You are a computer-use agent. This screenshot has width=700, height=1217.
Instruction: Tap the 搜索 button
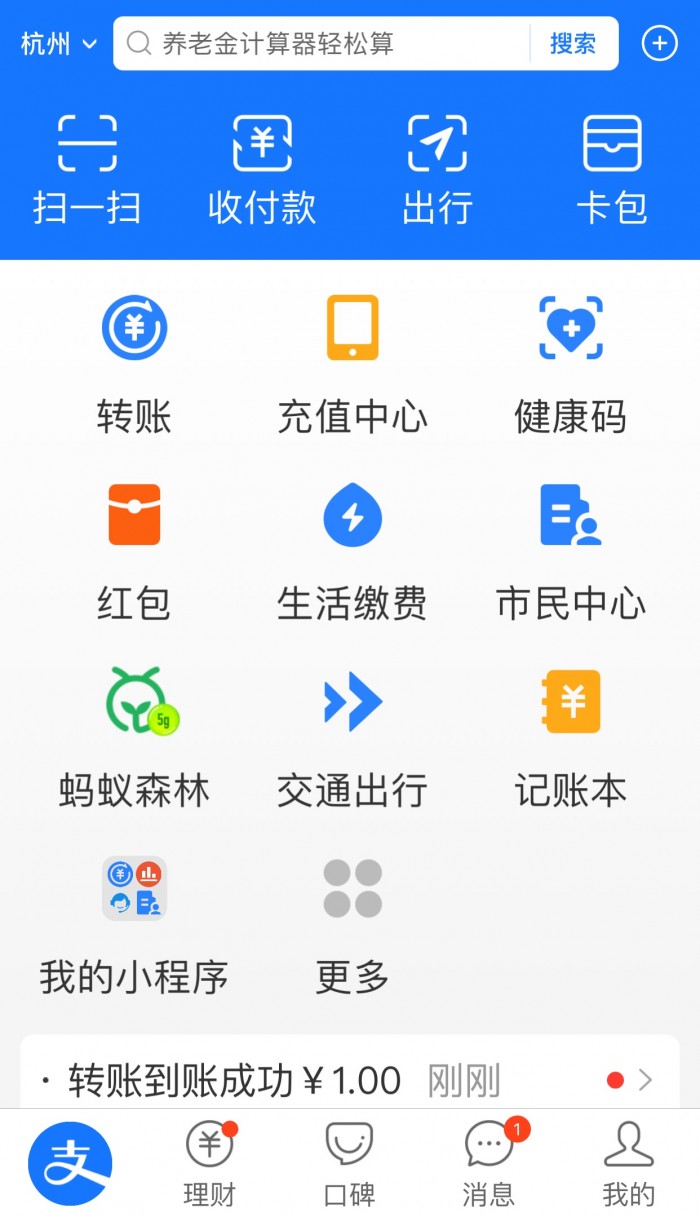[x=573, y=44]
